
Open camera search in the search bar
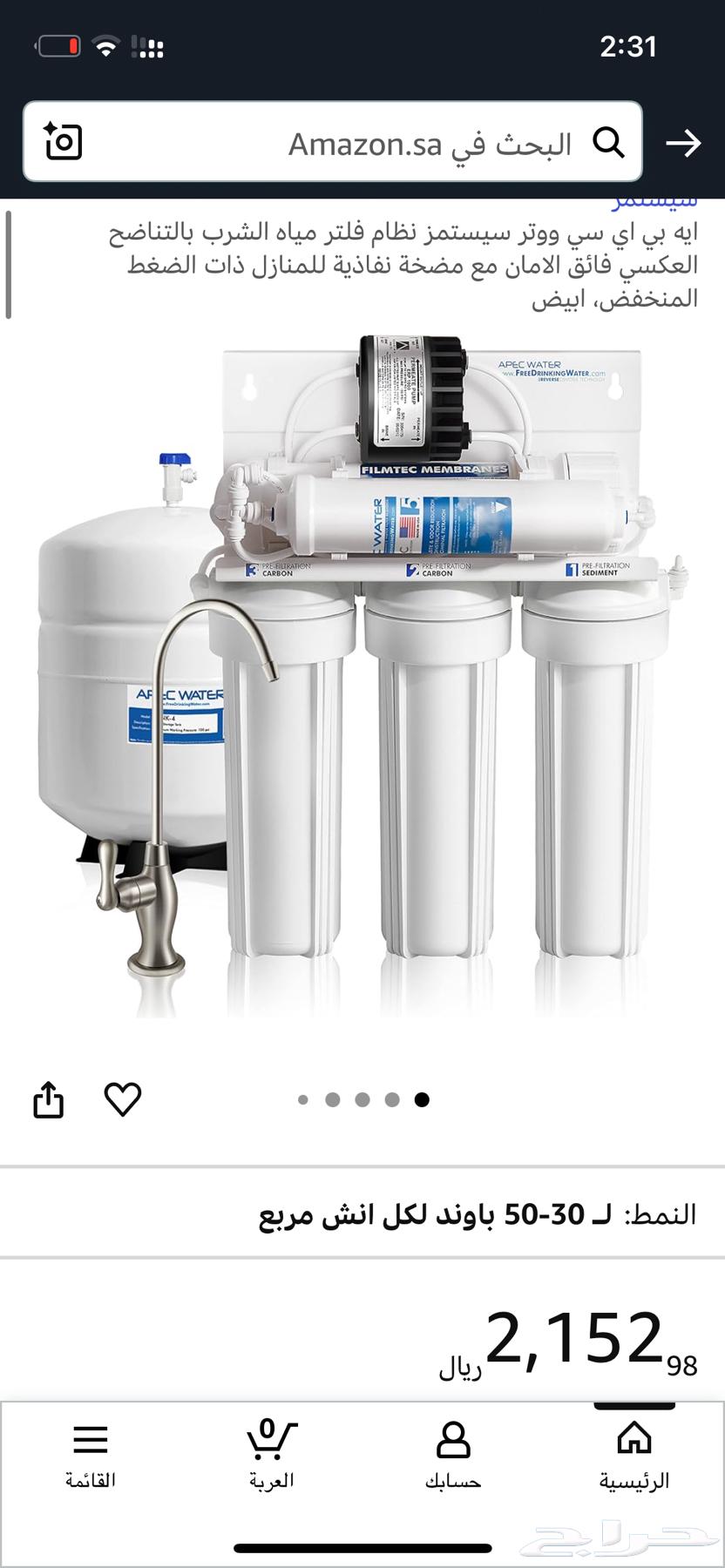[64, 142]
